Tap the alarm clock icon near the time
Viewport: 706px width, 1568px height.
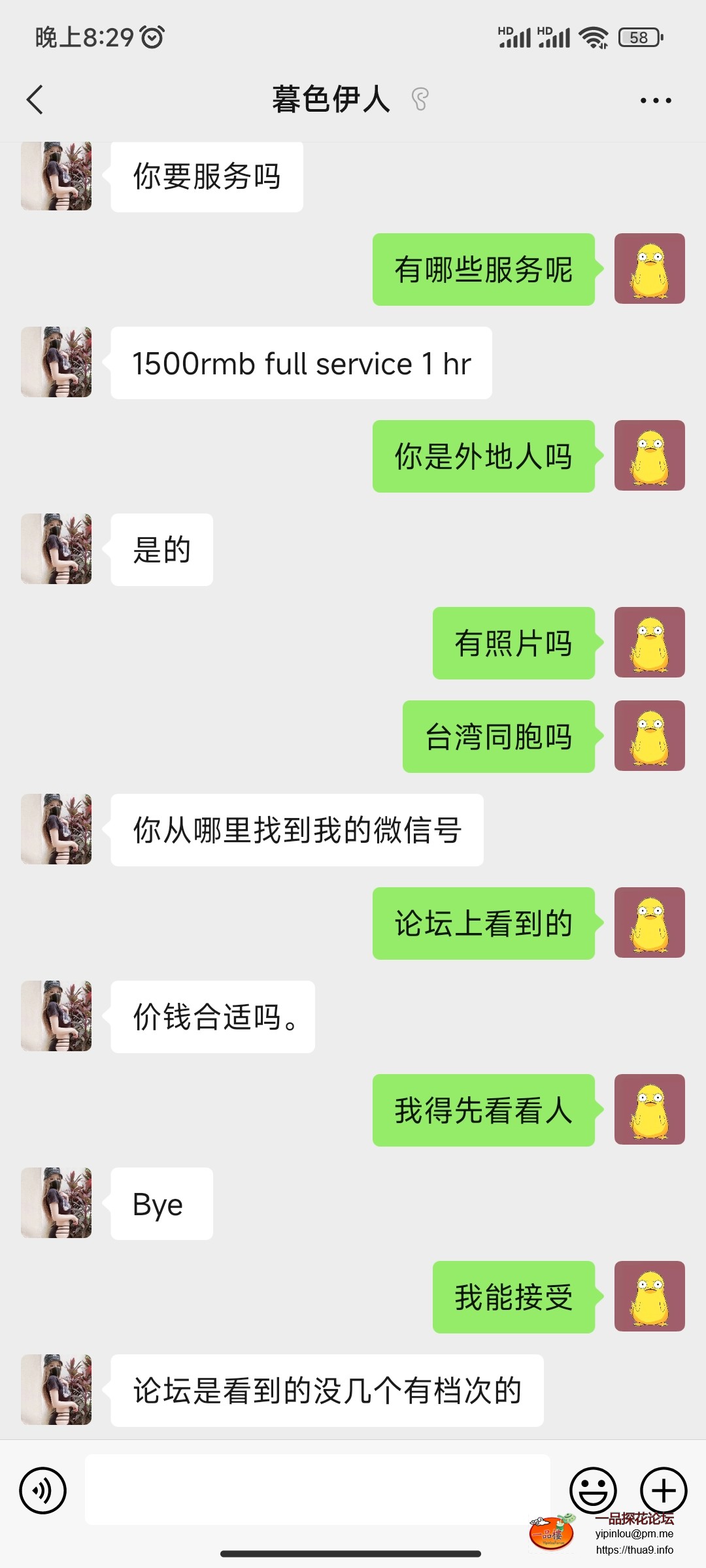pyautogui.click(x=152, y=37)
